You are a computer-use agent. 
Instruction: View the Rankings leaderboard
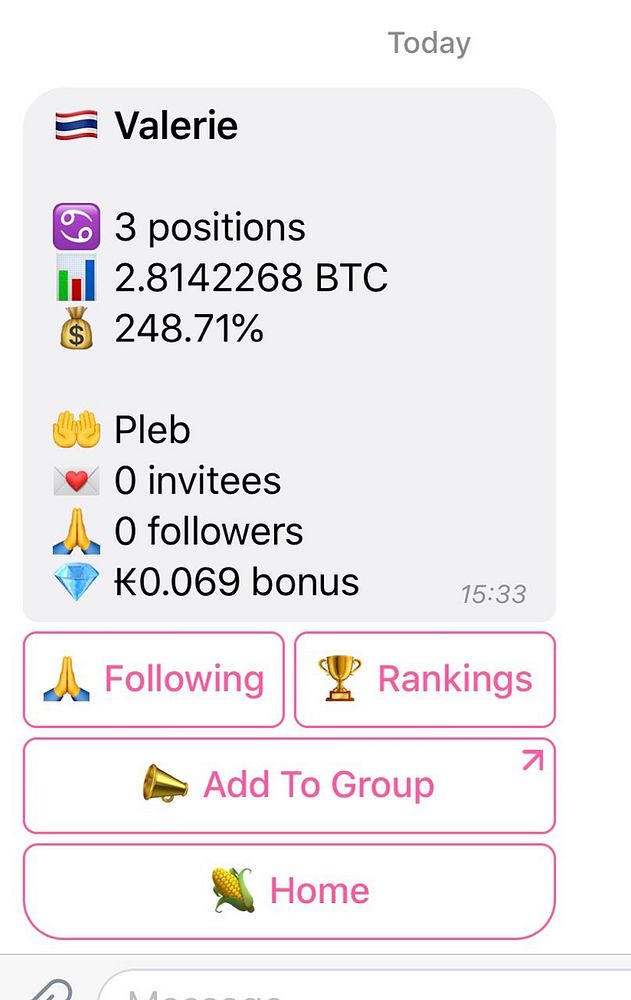click(425, 680)
